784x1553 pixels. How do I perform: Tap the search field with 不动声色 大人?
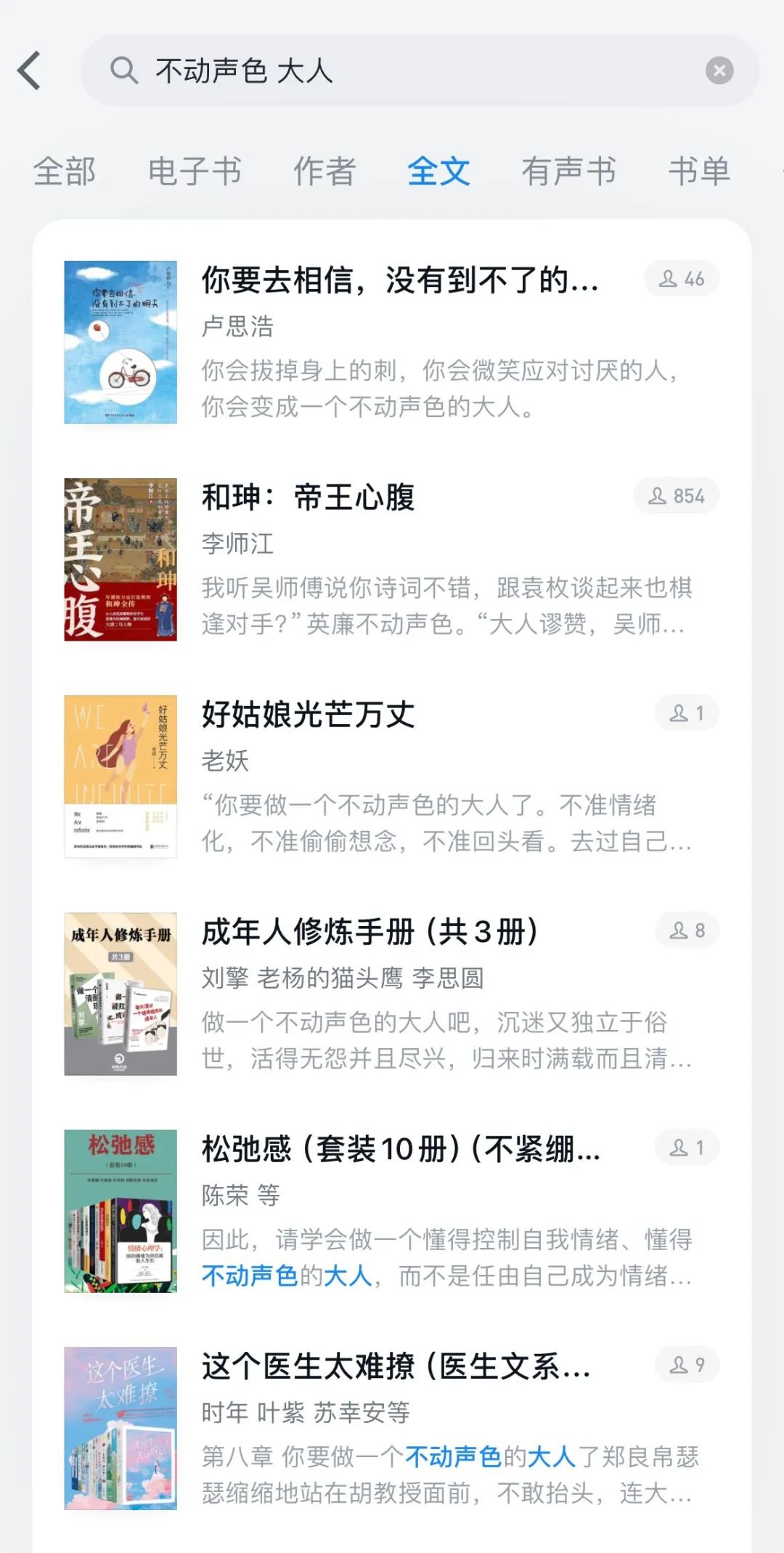tap(407, 71)
